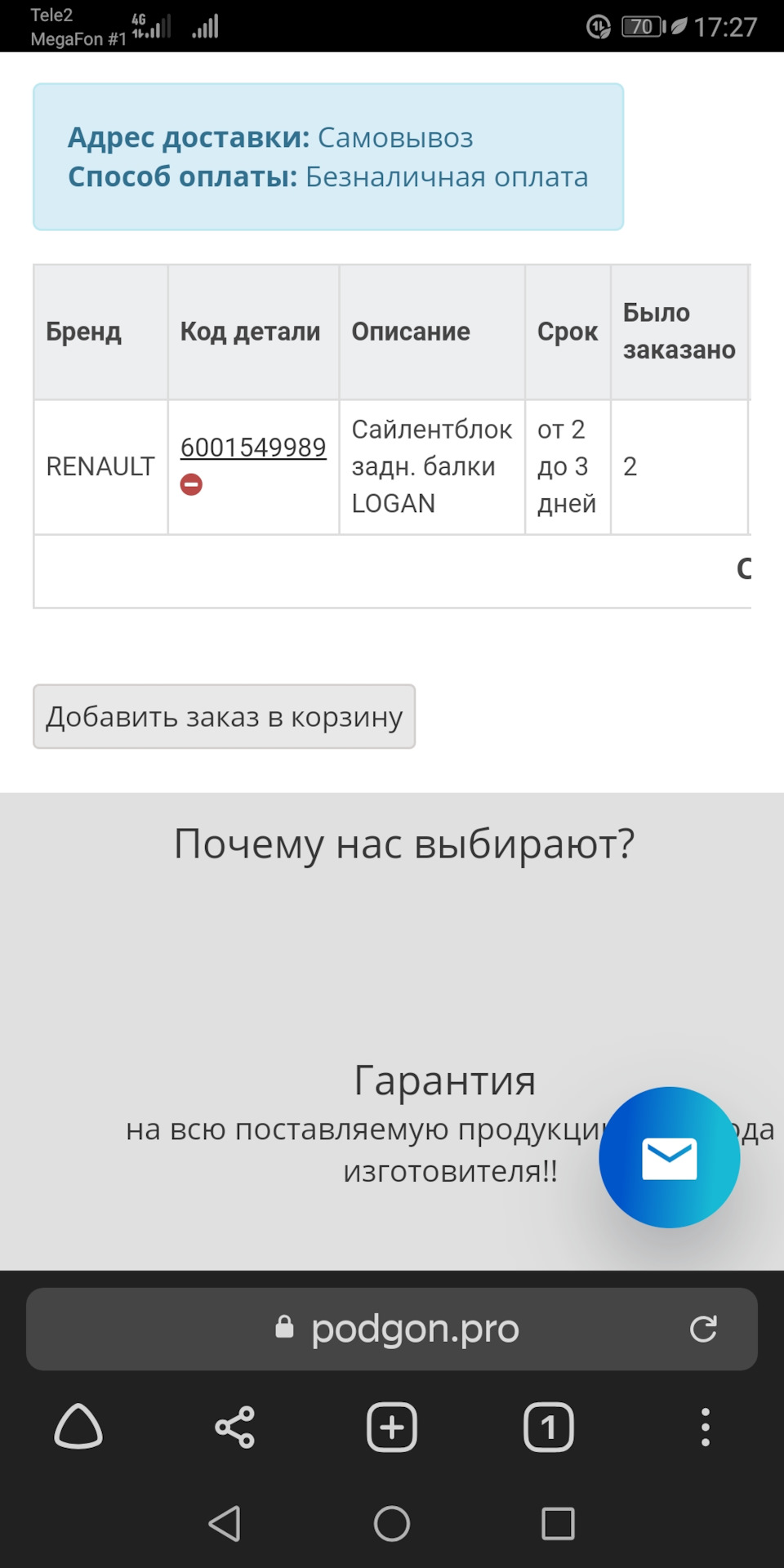Open the tab switcher showing 1

548,1427
